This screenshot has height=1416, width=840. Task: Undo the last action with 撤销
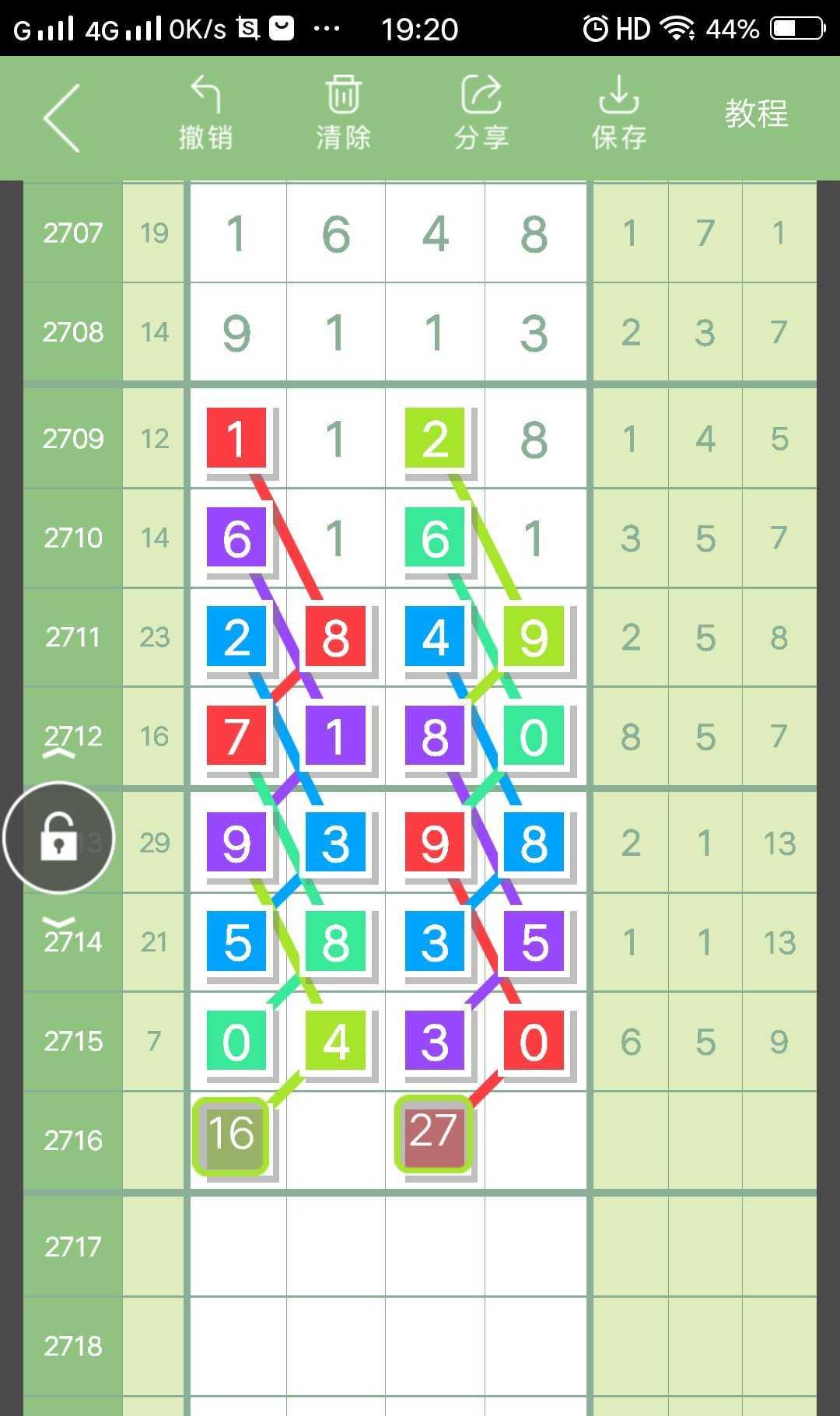tap(205, 114)
